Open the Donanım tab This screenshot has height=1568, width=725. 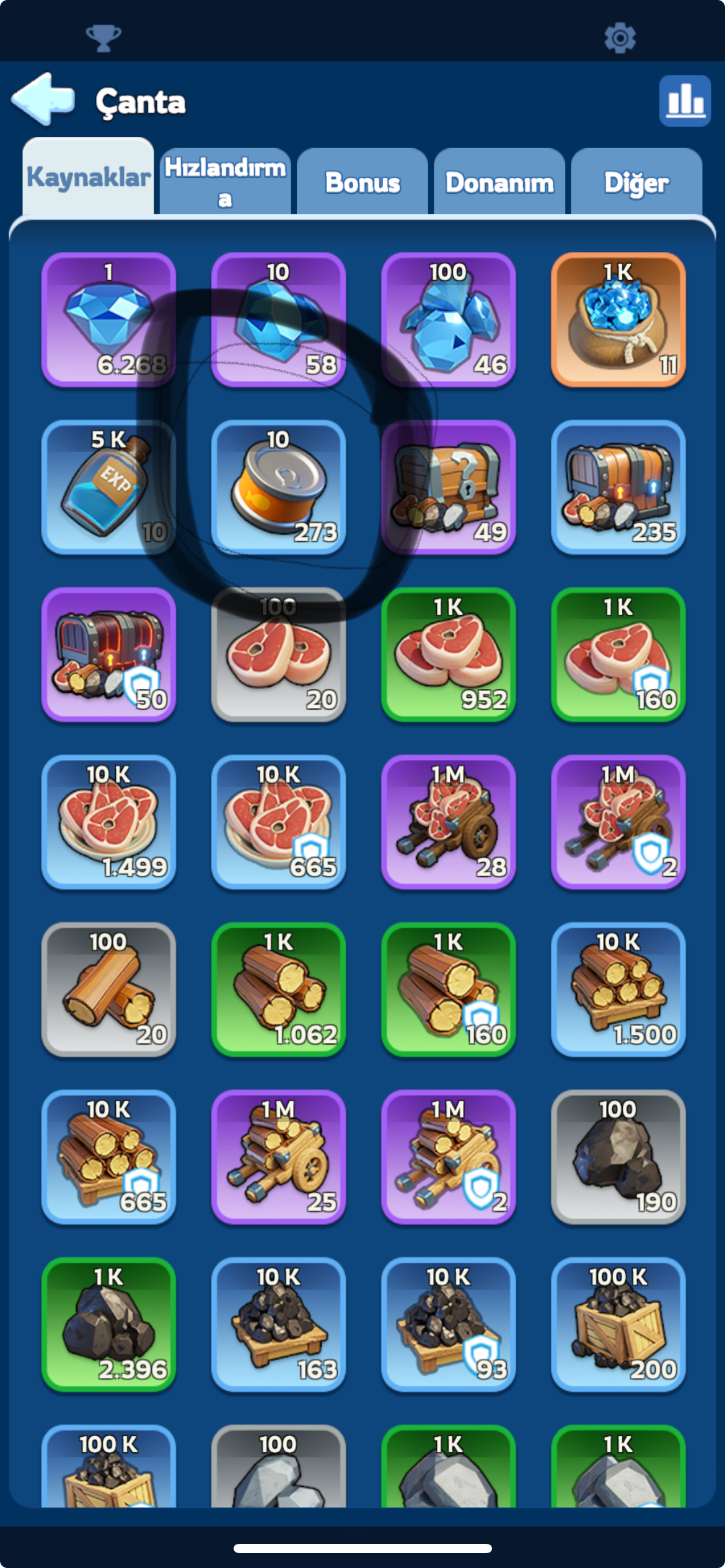point(499,181)
